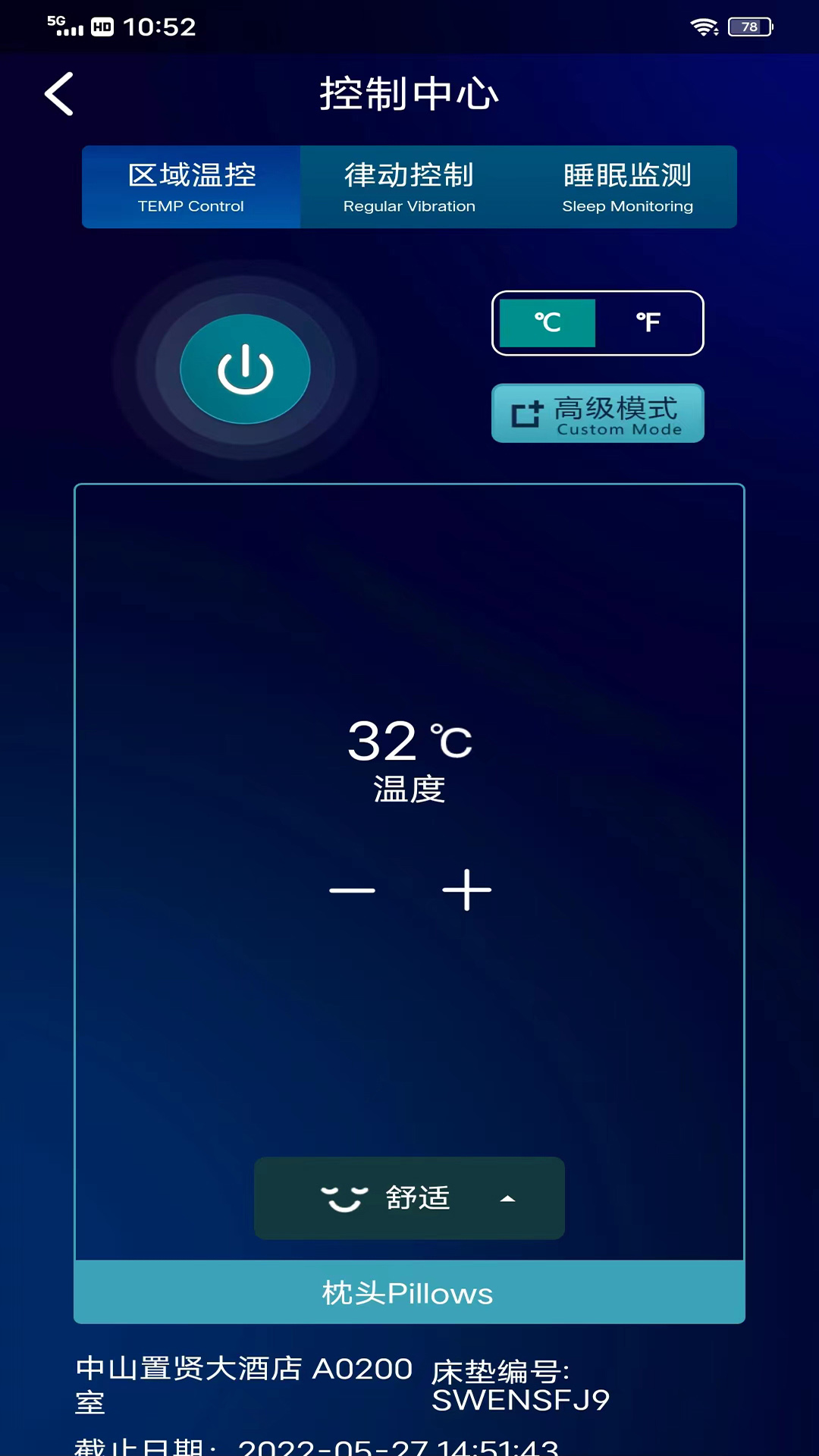Expand the 舒适 comfort mode dropdown
The height and width of the screenshot is (1456, 819).
409,1198
